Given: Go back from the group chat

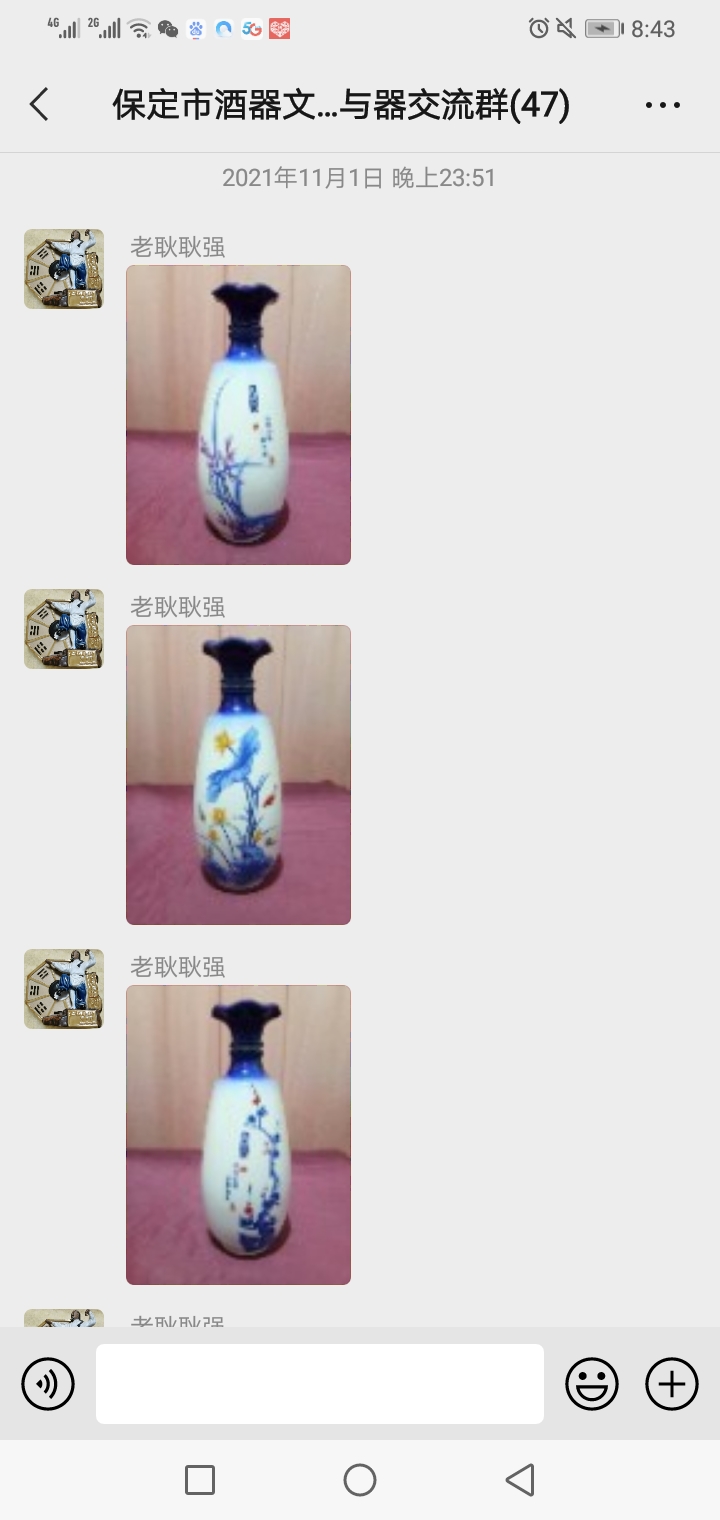Looking at the screenshot, I should click(40, 104).
